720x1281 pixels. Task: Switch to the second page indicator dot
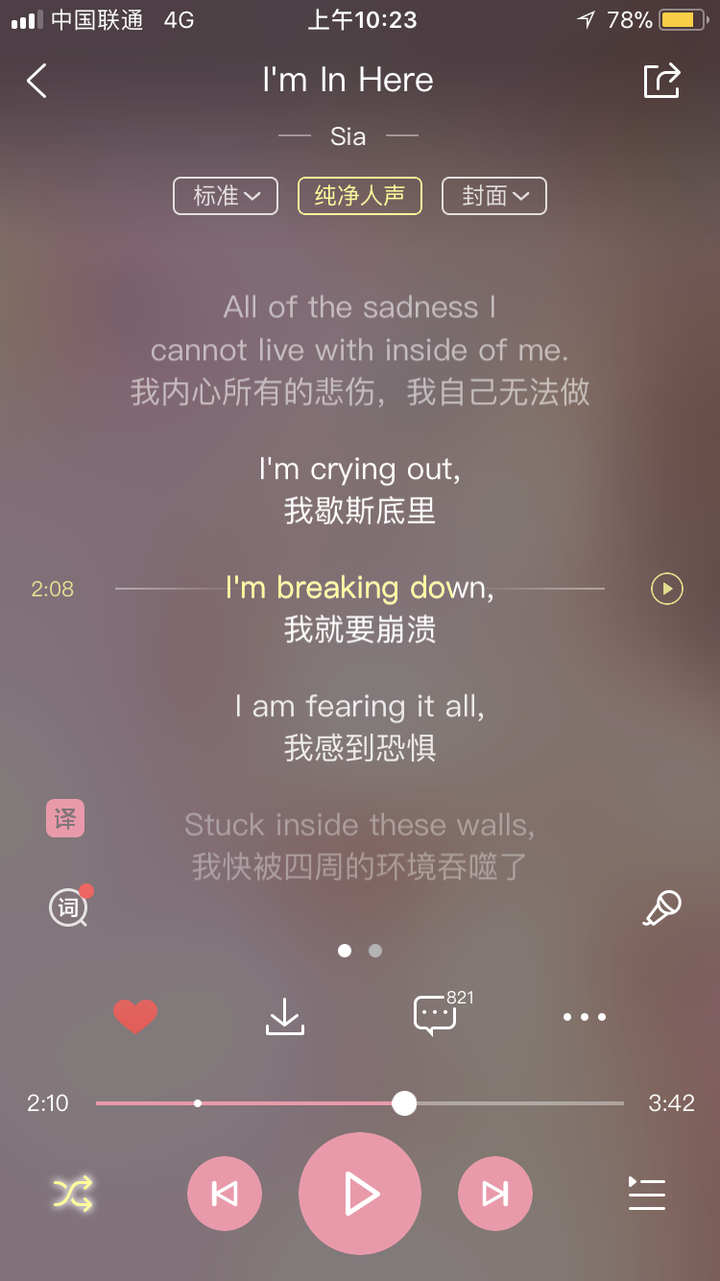[x=375, y=951]
